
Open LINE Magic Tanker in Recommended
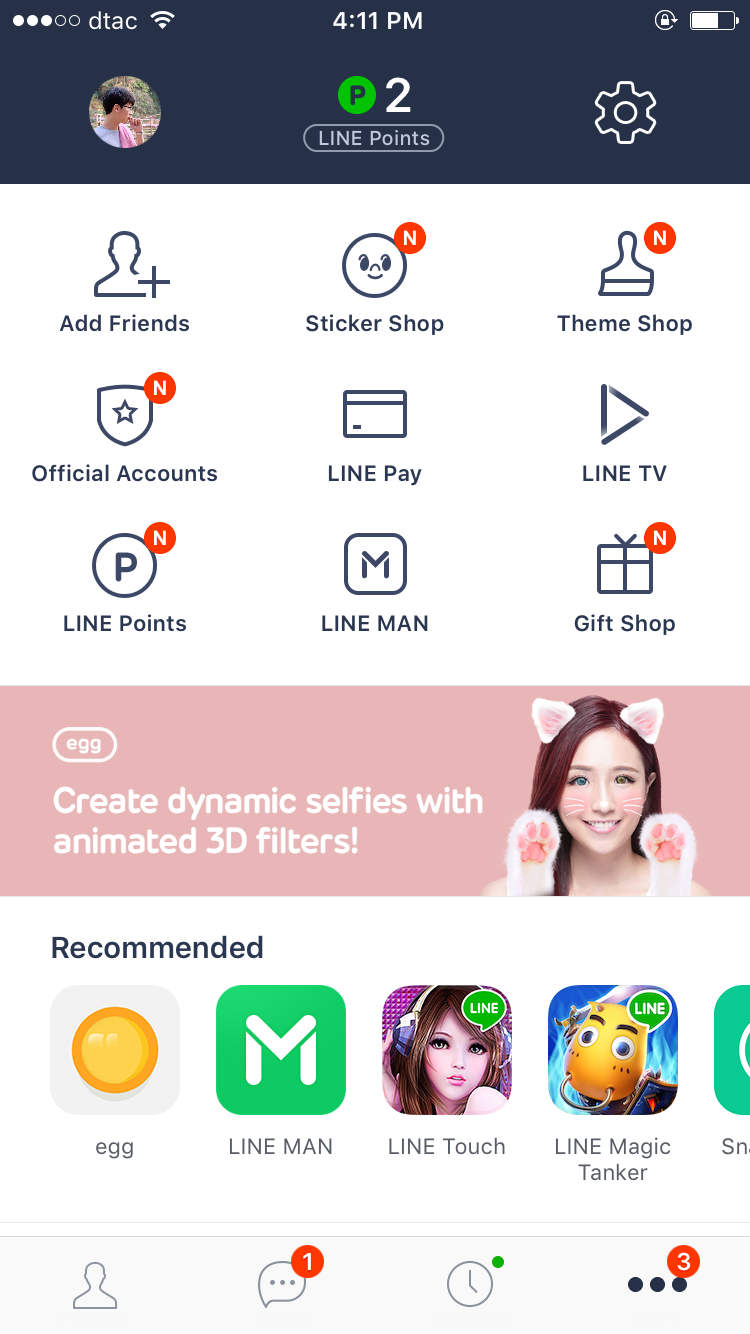pyautogui.click(x=613, y=1050)
